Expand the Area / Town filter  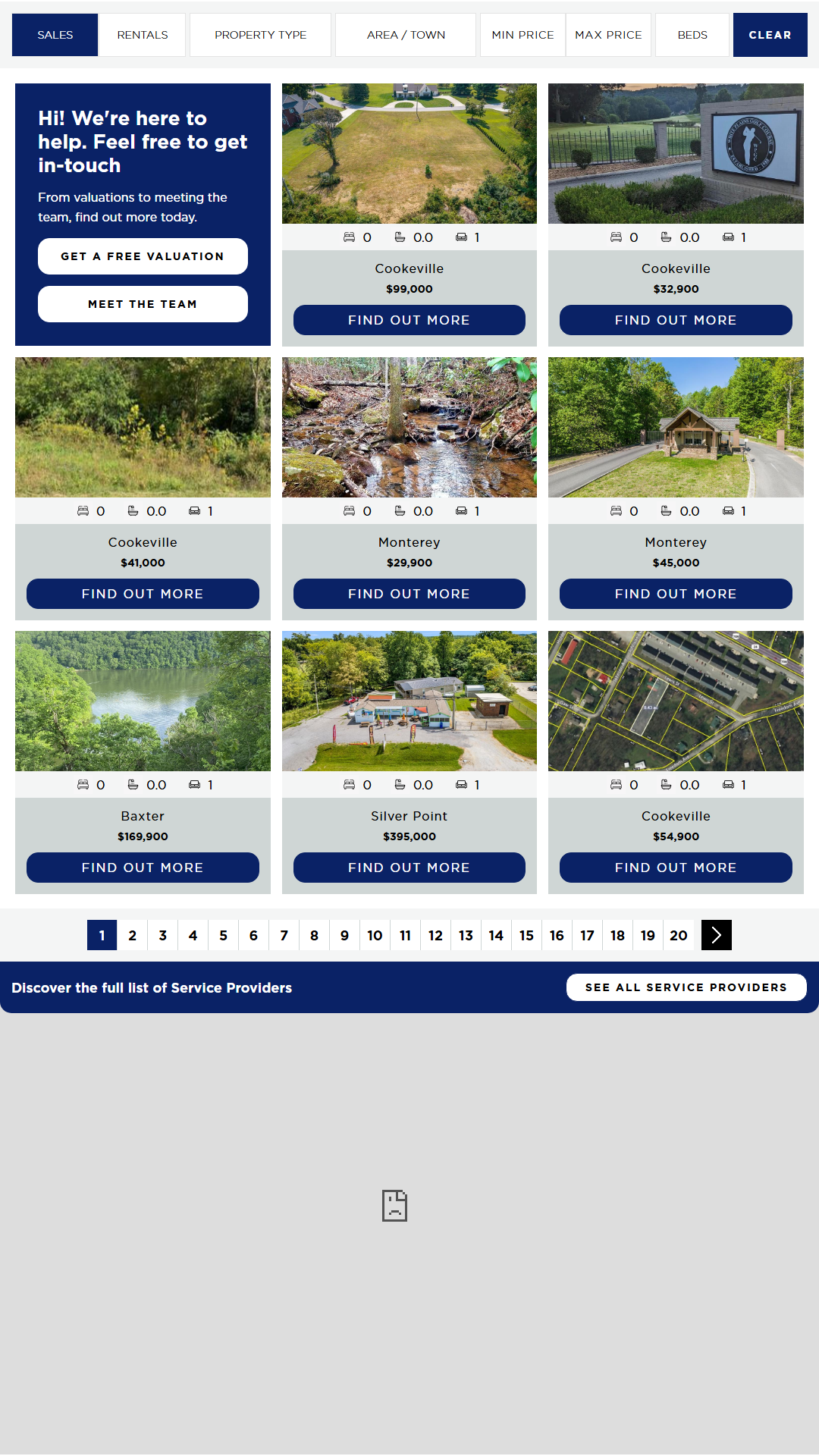point(406,35)
